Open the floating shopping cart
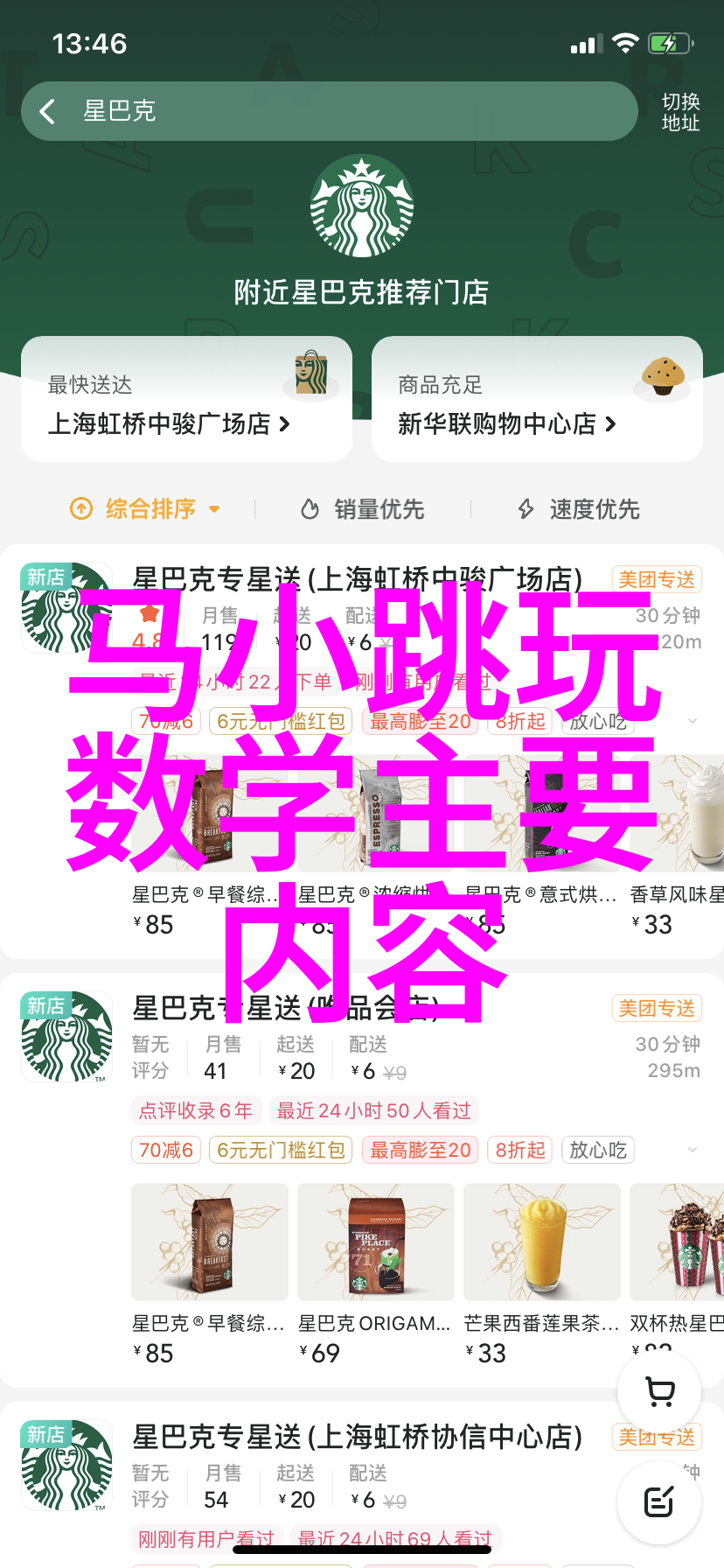This screenshot has height=1568, width=724. [659, 1390]
